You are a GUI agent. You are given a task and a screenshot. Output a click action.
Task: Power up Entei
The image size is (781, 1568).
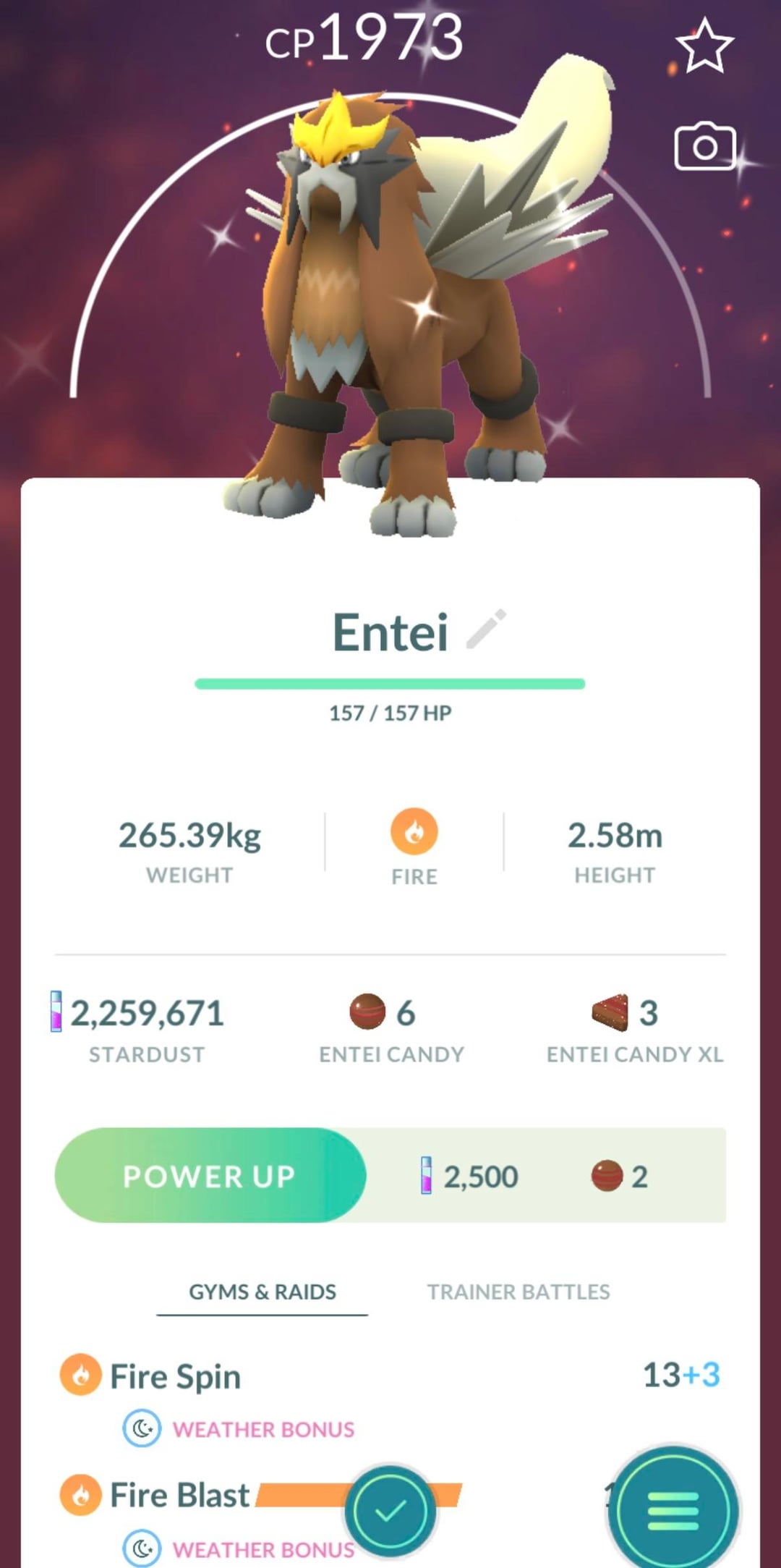click(210, 1175)
